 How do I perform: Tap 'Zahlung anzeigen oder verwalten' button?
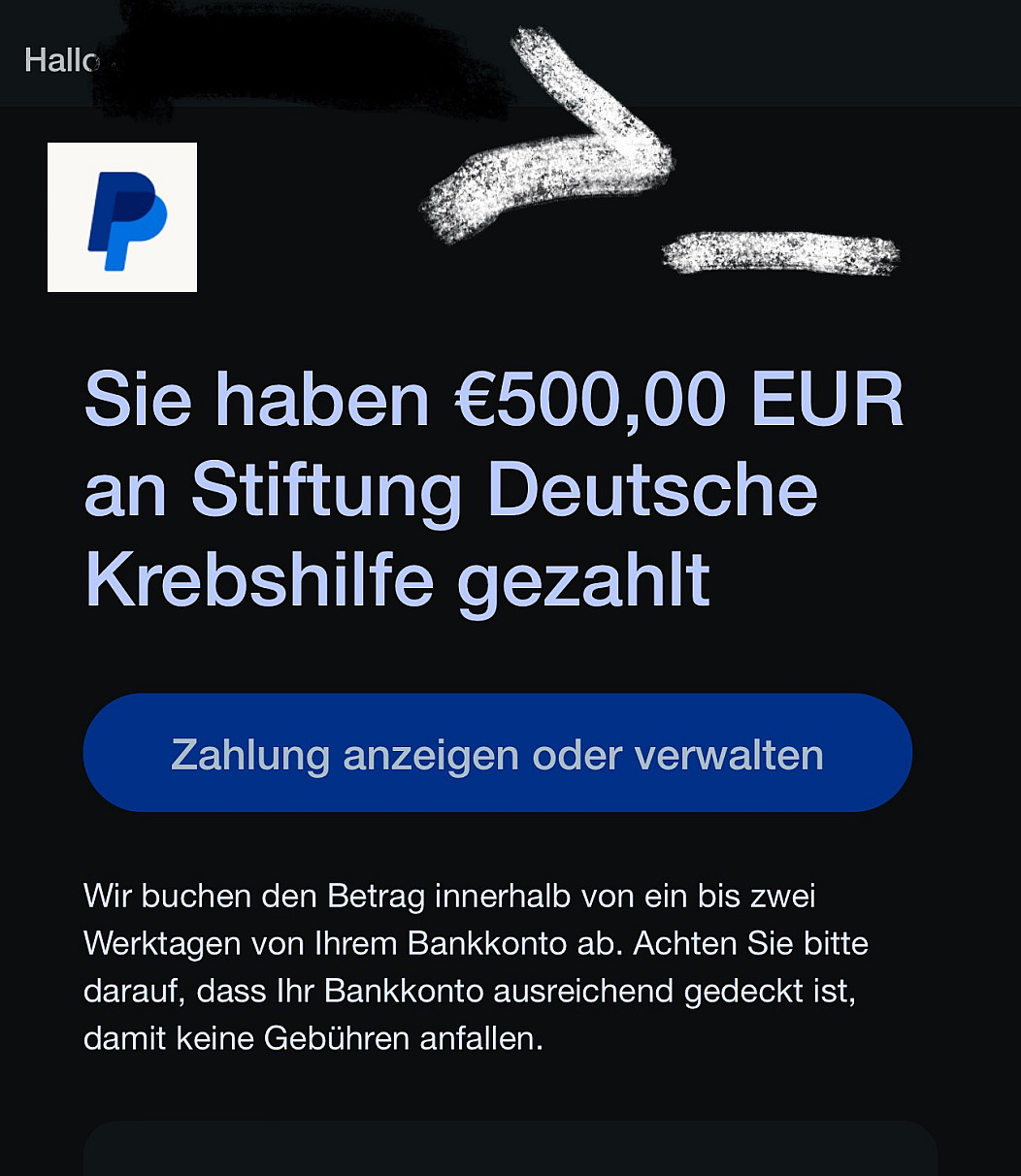(497, 753)
